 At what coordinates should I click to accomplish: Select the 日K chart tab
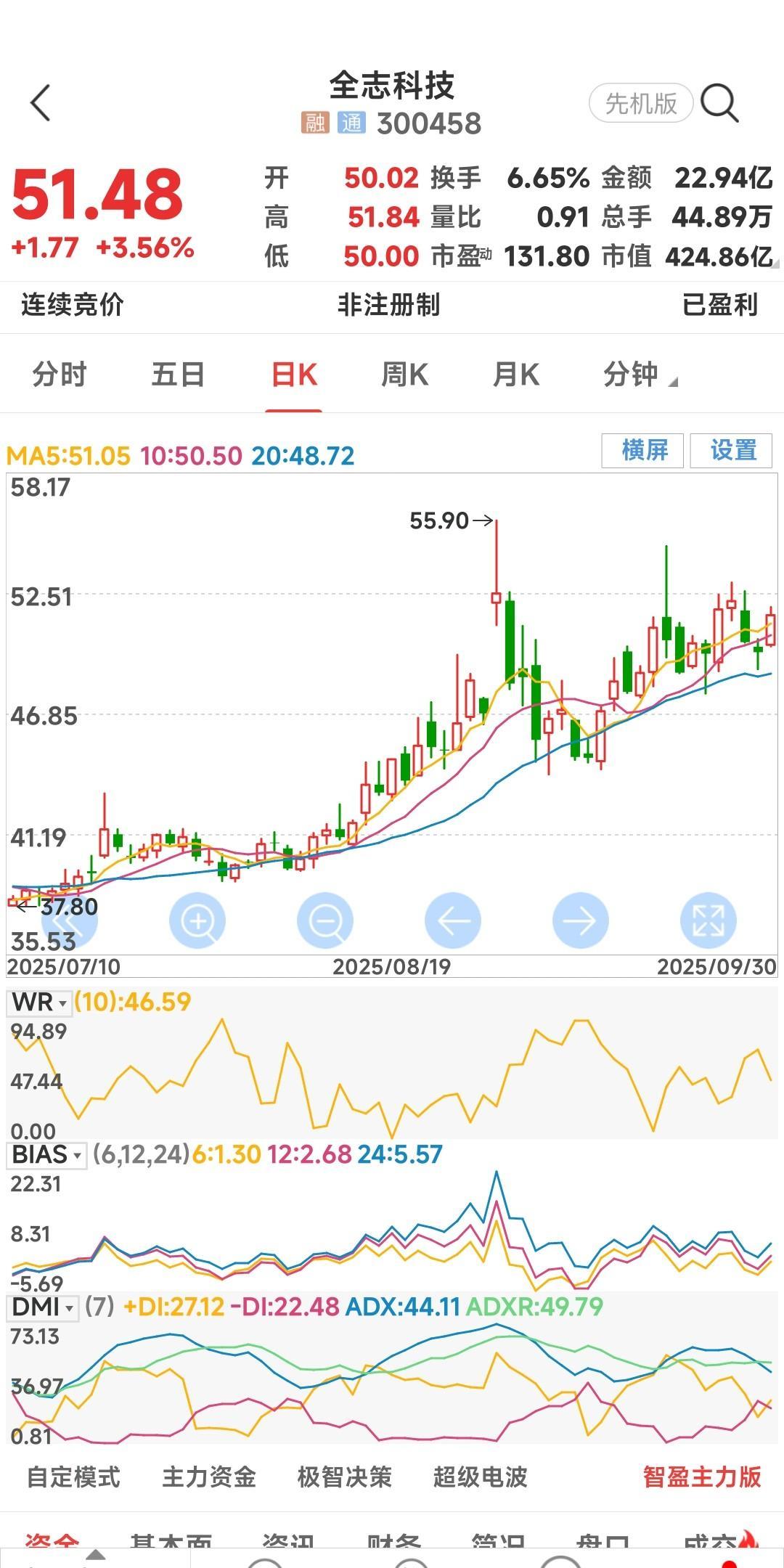(293, 375)
